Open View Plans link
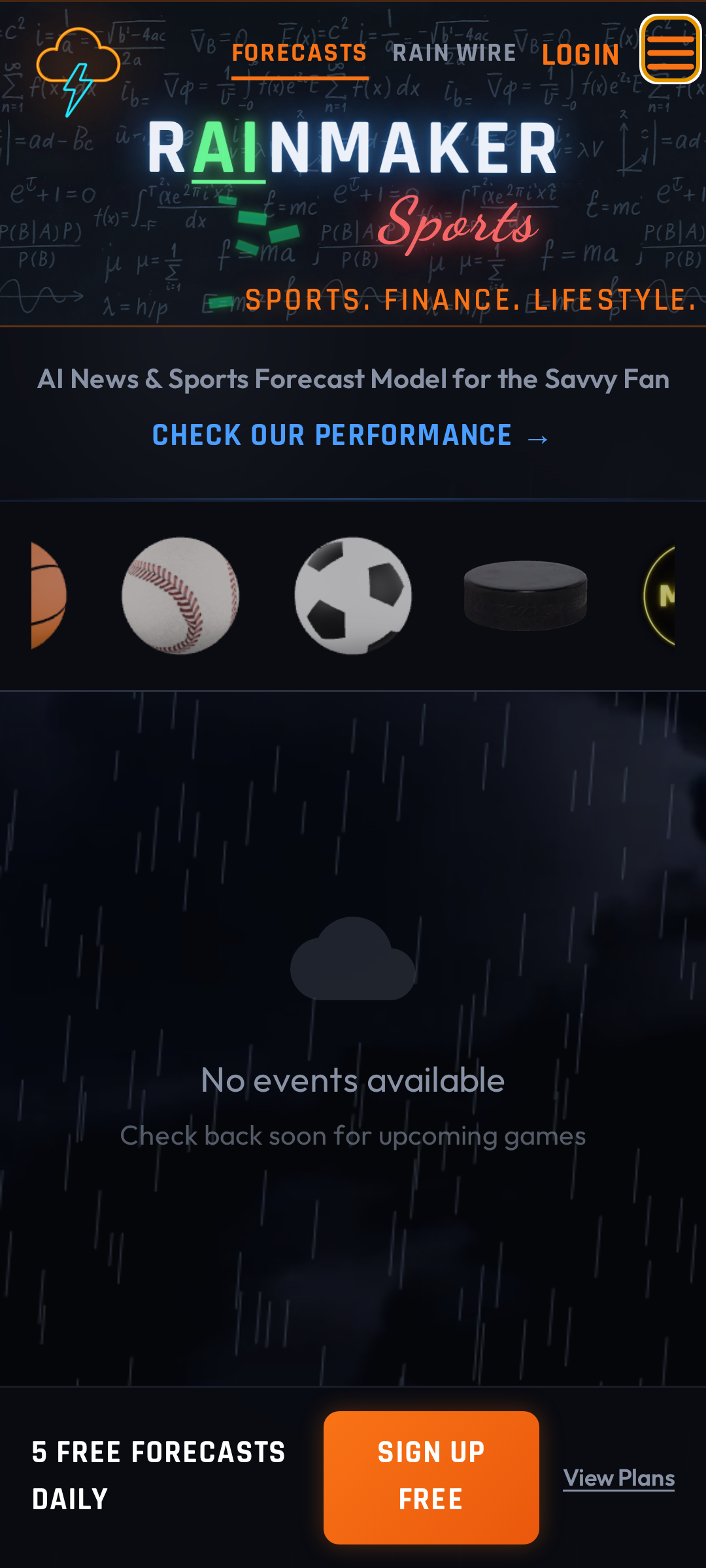This screenshot has height=1568, width=706. (618, 1478)
